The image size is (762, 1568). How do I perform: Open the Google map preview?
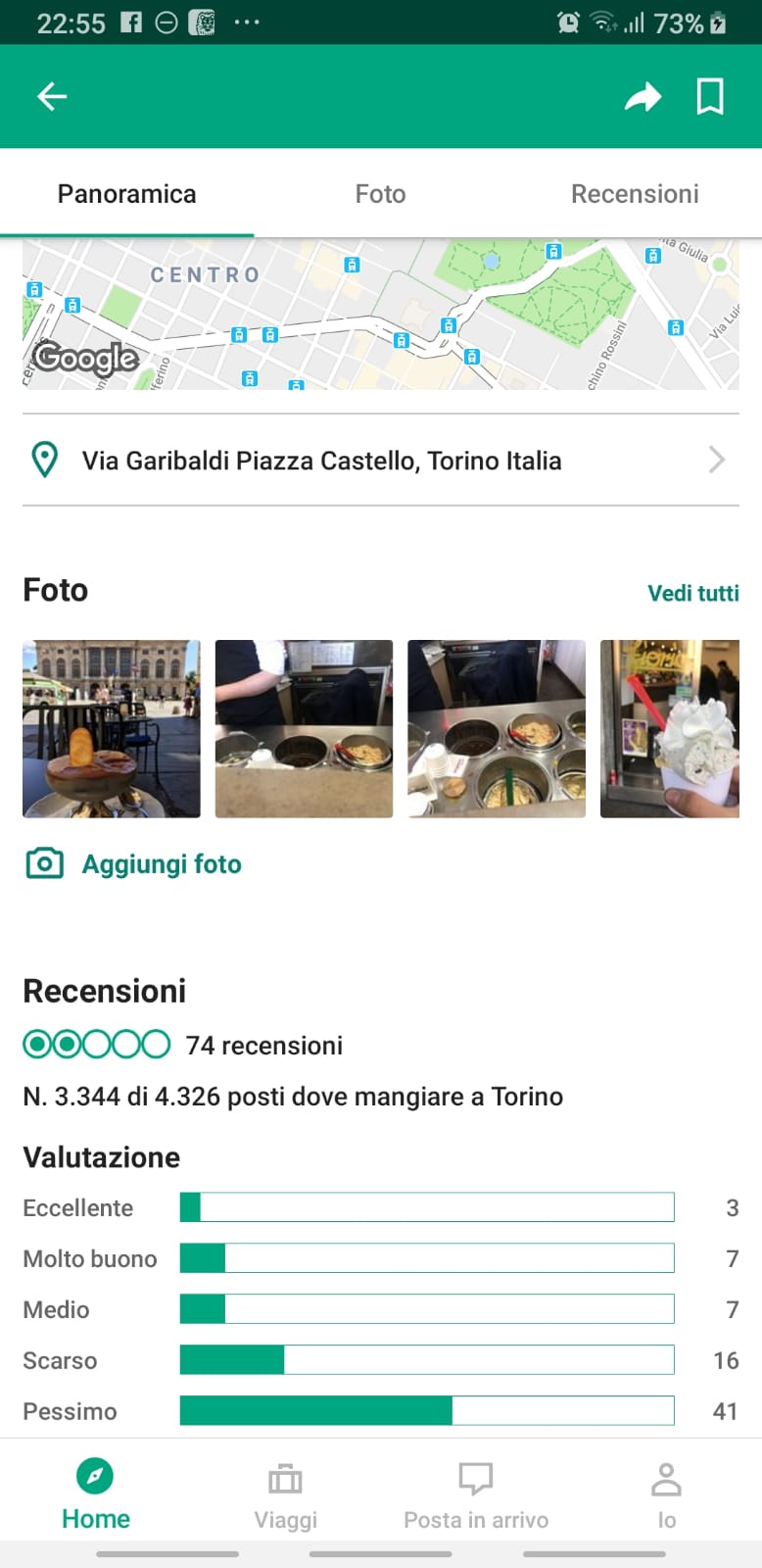coord(380,315)
